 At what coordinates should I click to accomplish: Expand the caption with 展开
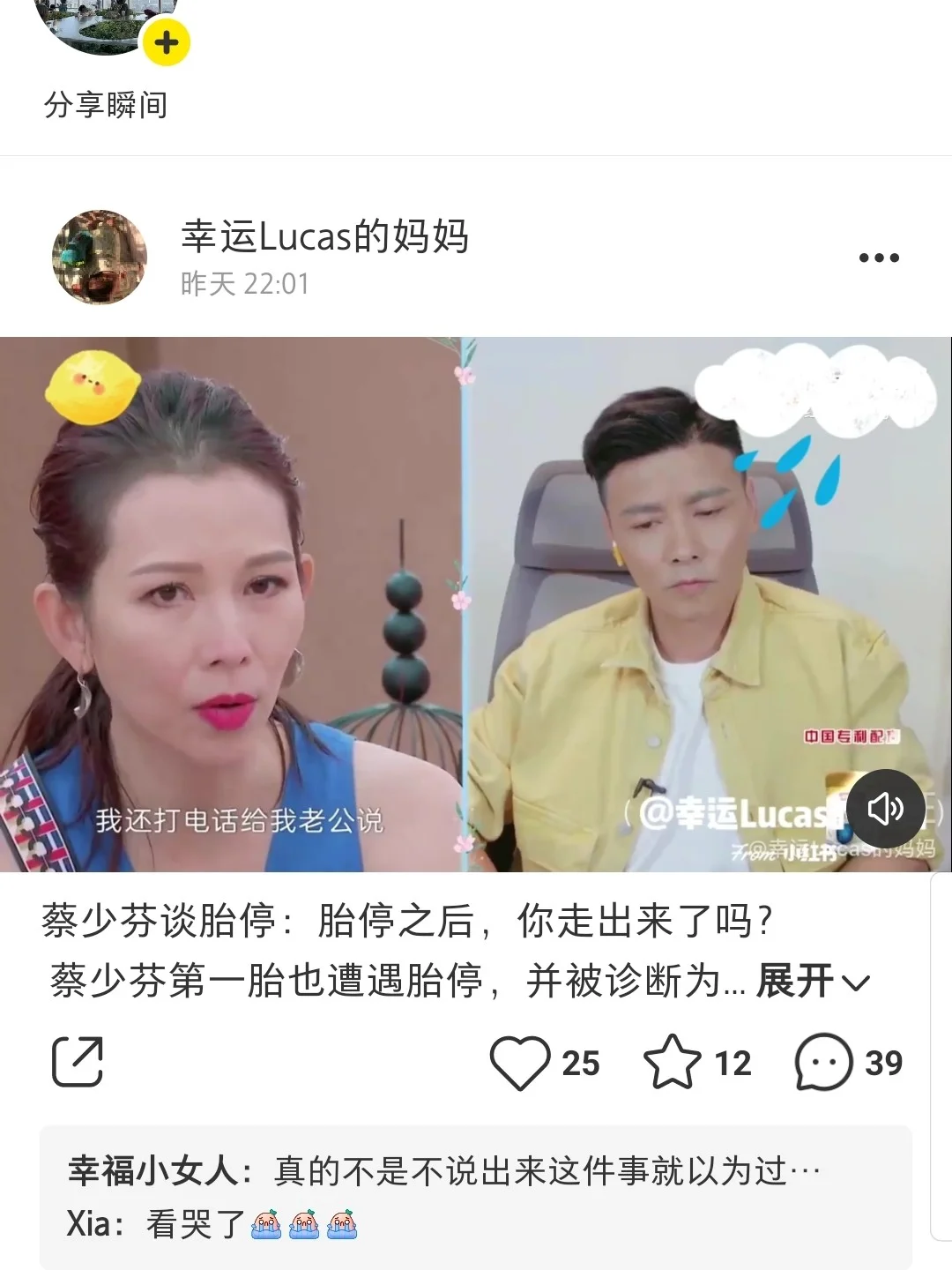click(x=813, y=981)
